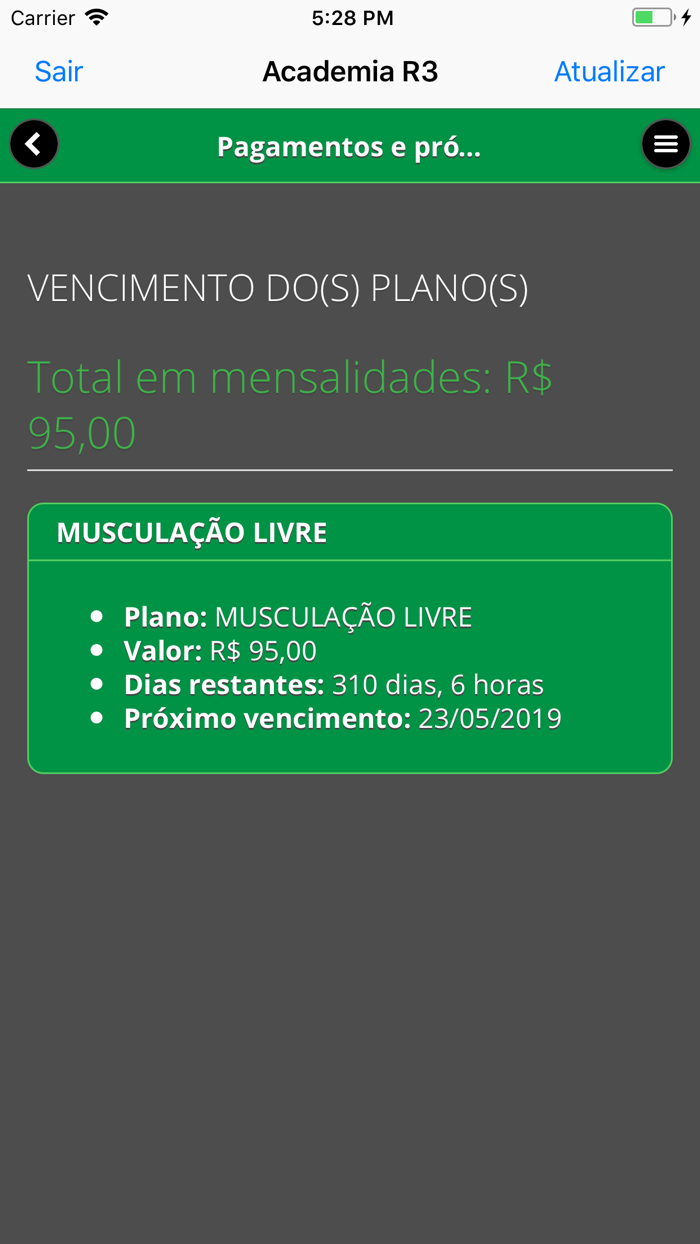Open the hamburger menu
Image resolution: width=700 pixels, height=1244 pixels.
[x=666, y=145]
